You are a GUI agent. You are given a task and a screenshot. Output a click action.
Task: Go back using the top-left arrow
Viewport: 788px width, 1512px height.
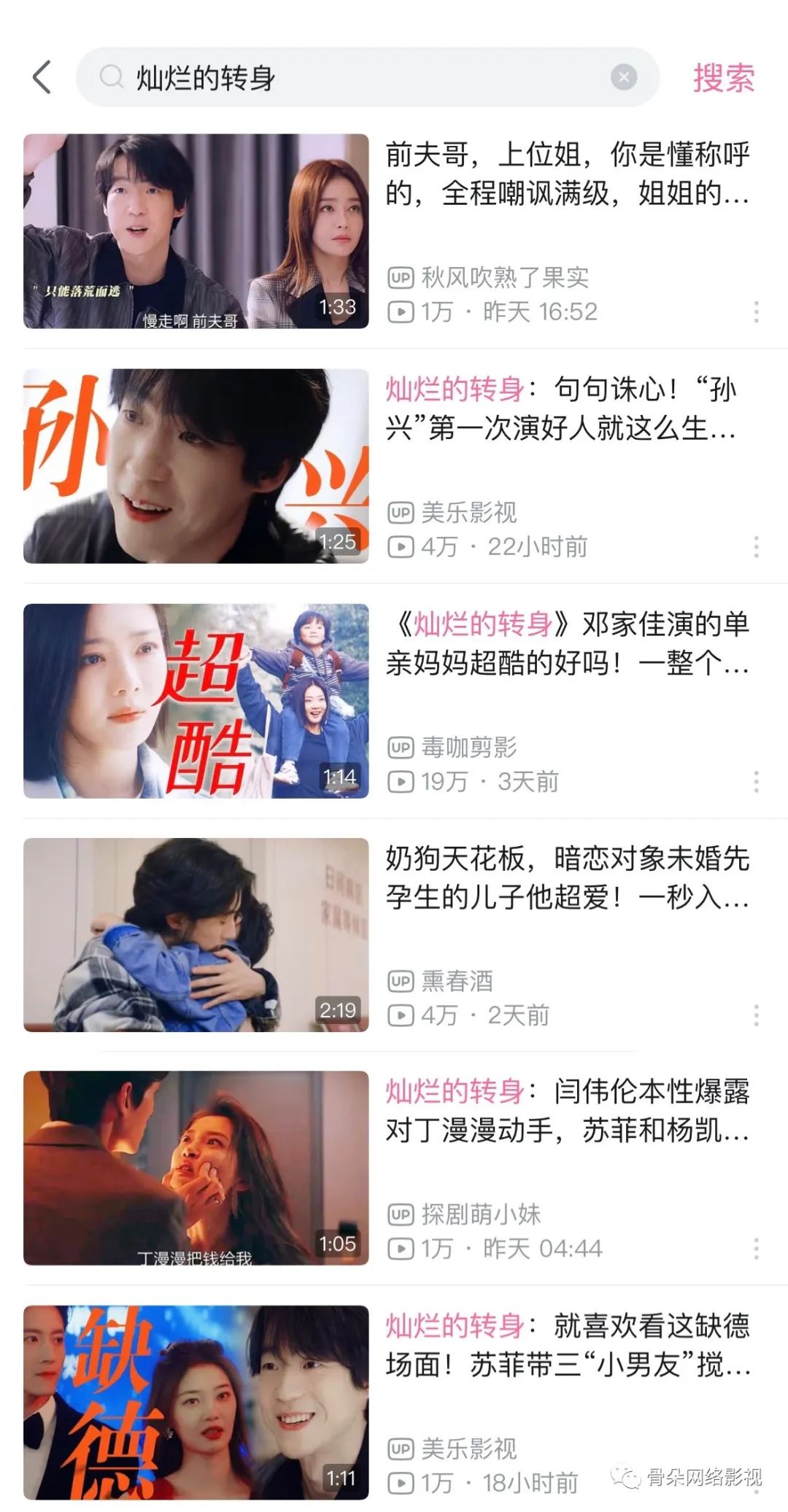point(42,77)
